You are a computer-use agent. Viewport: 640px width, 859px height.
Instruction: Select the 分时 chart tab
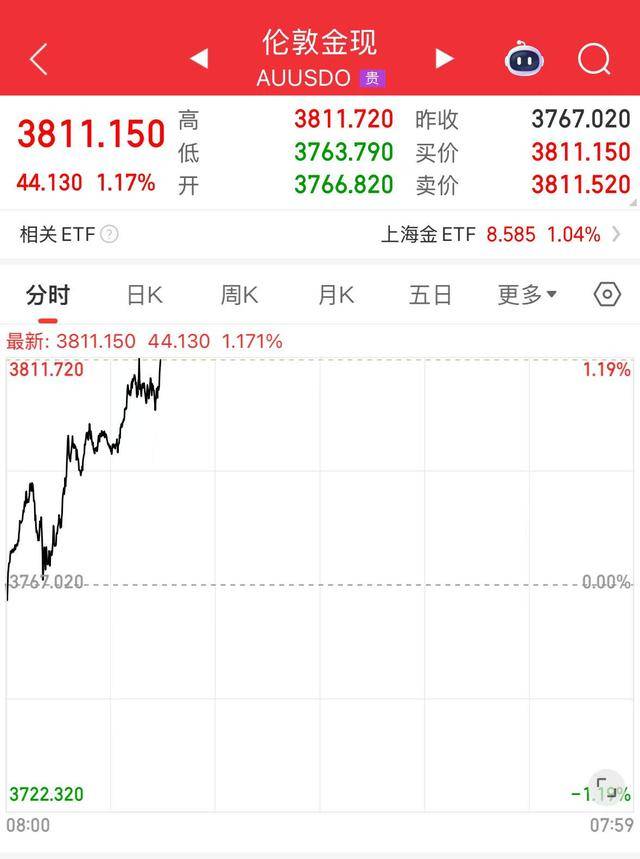48,295
